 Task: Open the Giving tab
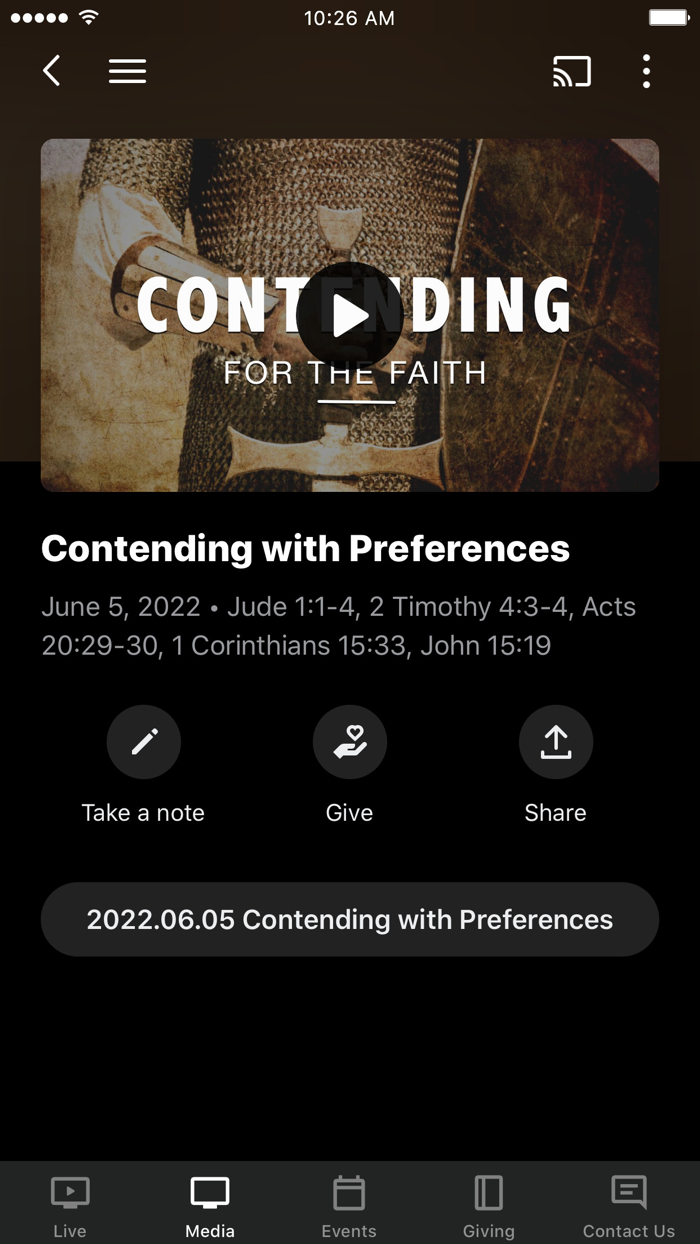click(489, 1204)
